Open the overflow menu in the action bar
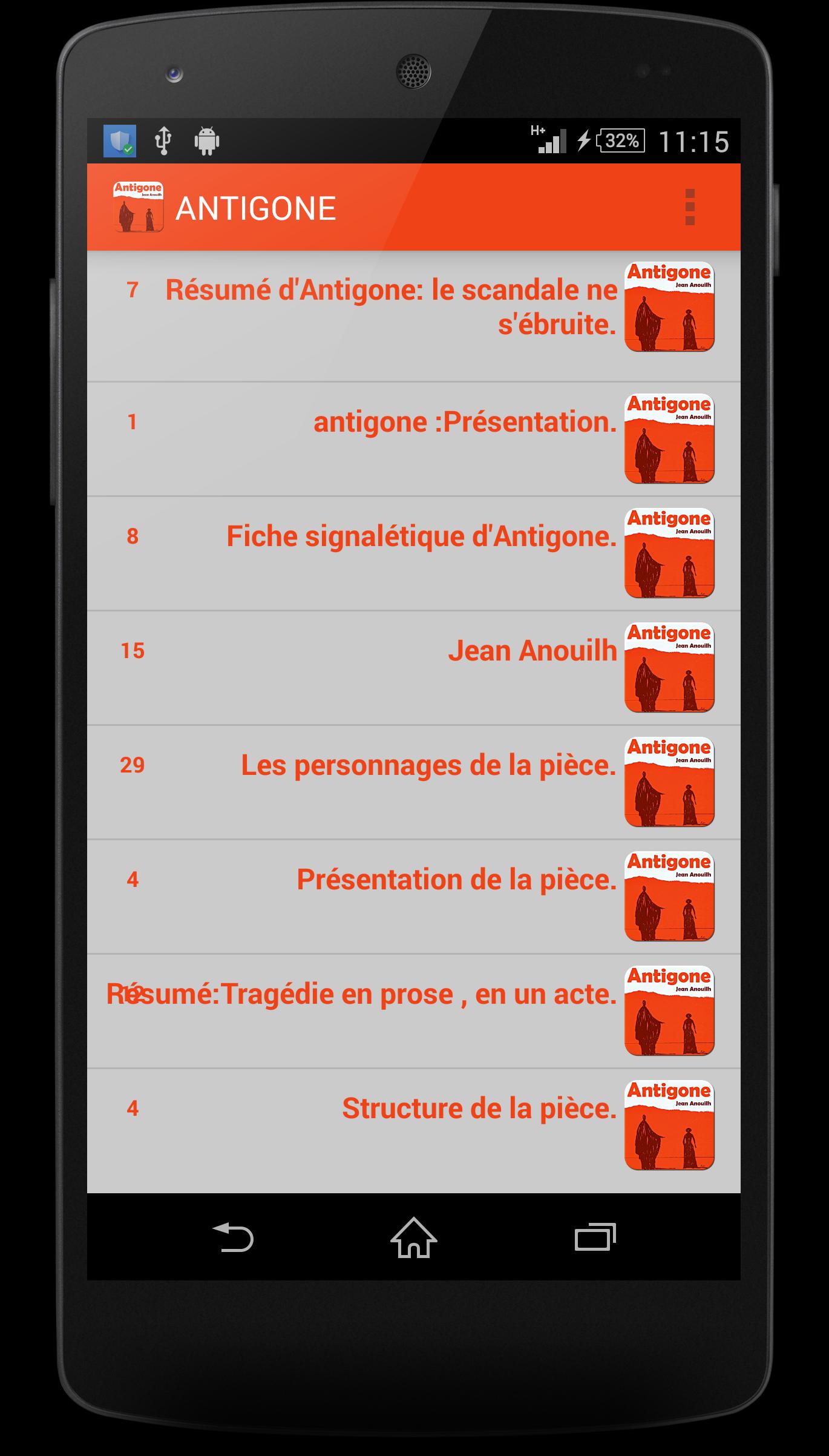The width and height of the screenshot is (829, 1456). pyautogui.click(x=690, y=206)
